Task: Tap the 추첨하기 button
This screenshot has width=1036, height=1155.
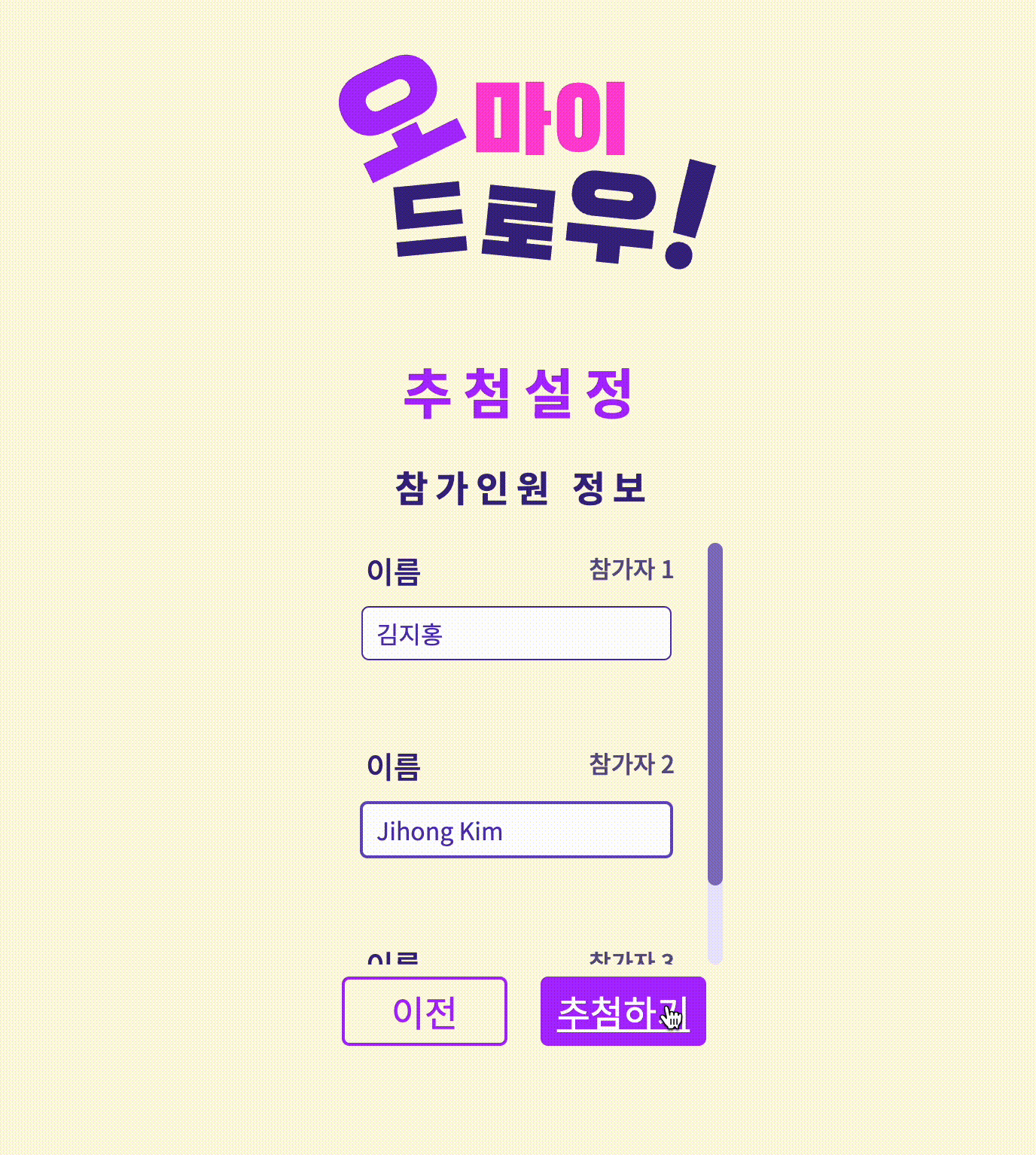Action: click(623, 1011)
